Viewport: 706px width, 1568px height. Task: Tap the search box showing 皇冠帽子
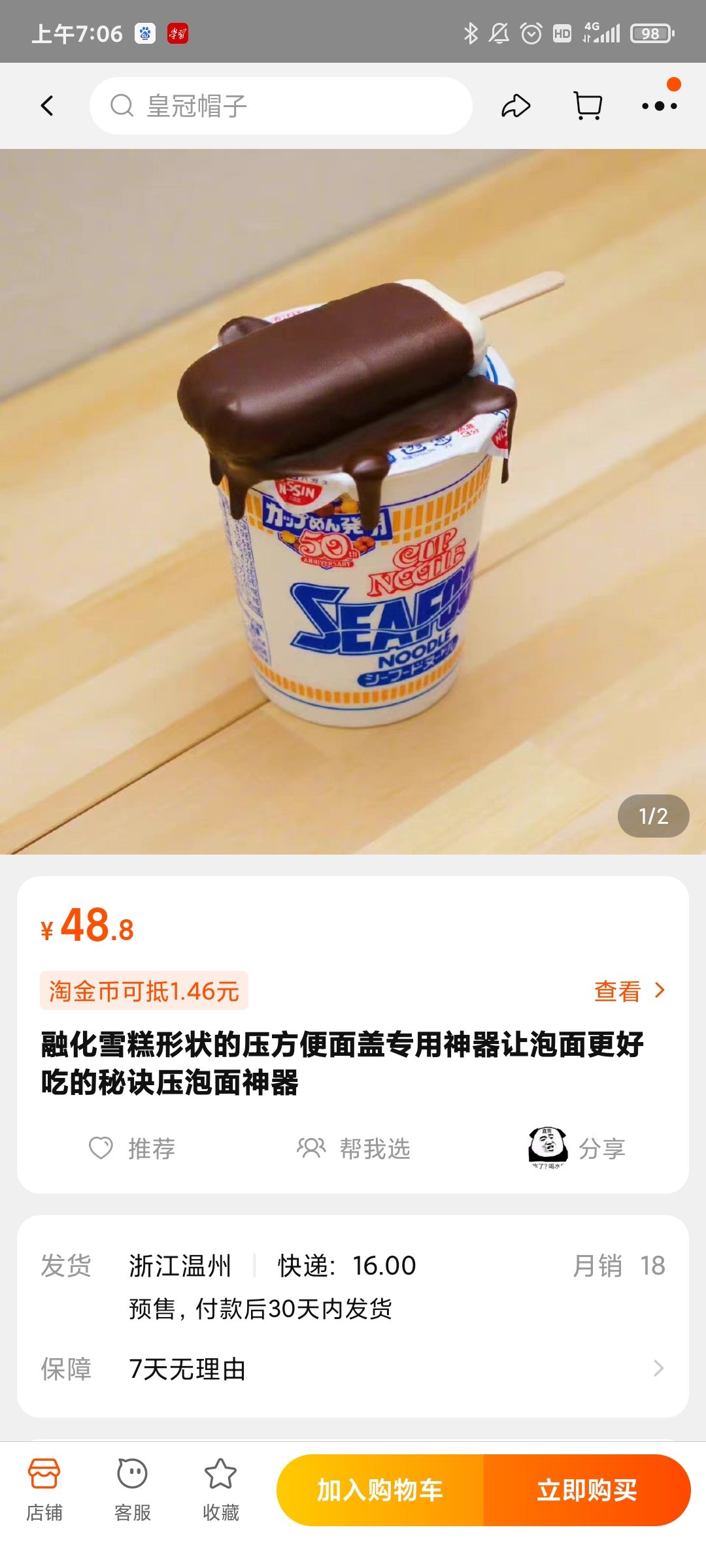[x=281, y=106]
